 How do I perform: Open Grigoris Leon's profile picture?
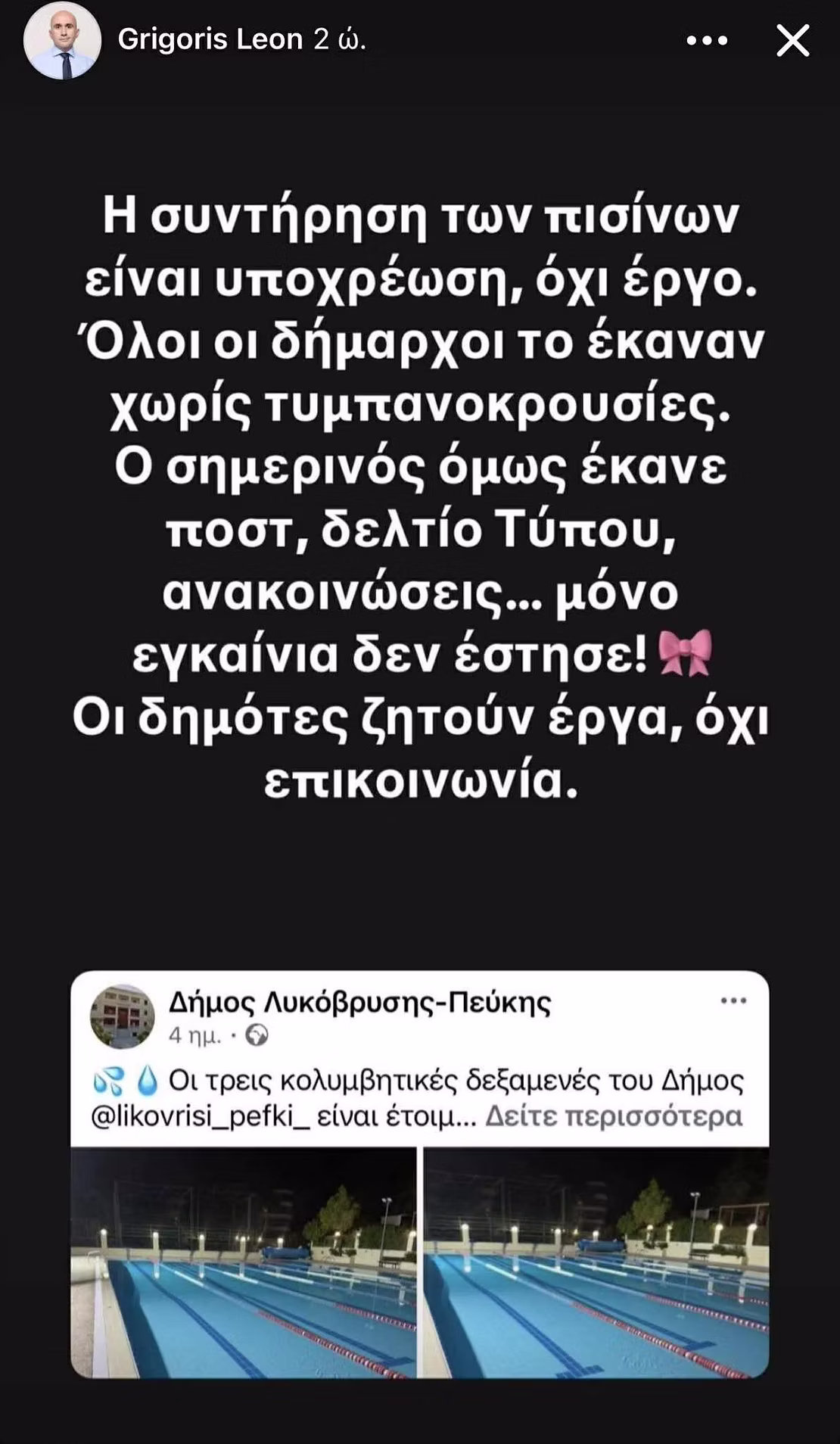[x=62, y=41]
